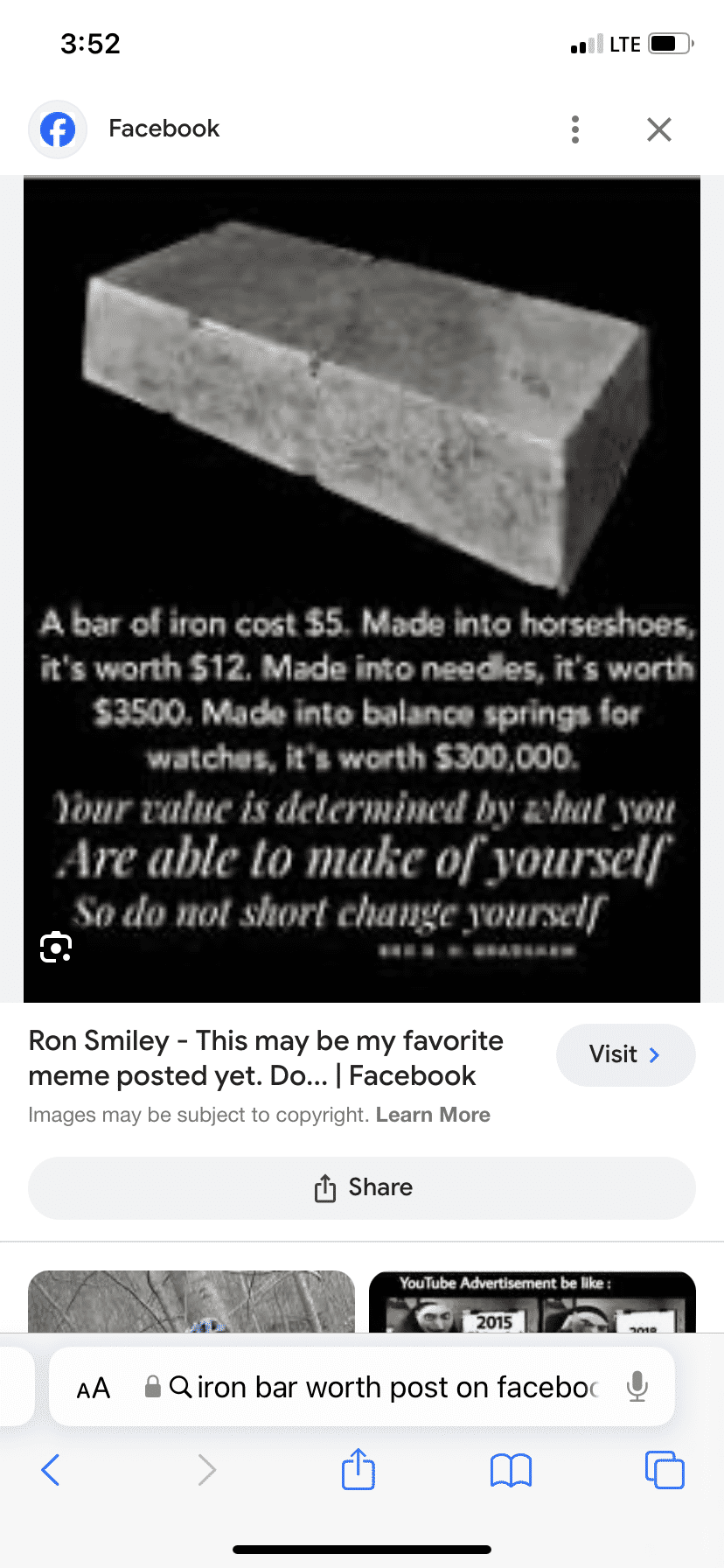Screen dimensions: 724x1568
Task: Open Safari bookmarks
Action: pos(511,1470)
